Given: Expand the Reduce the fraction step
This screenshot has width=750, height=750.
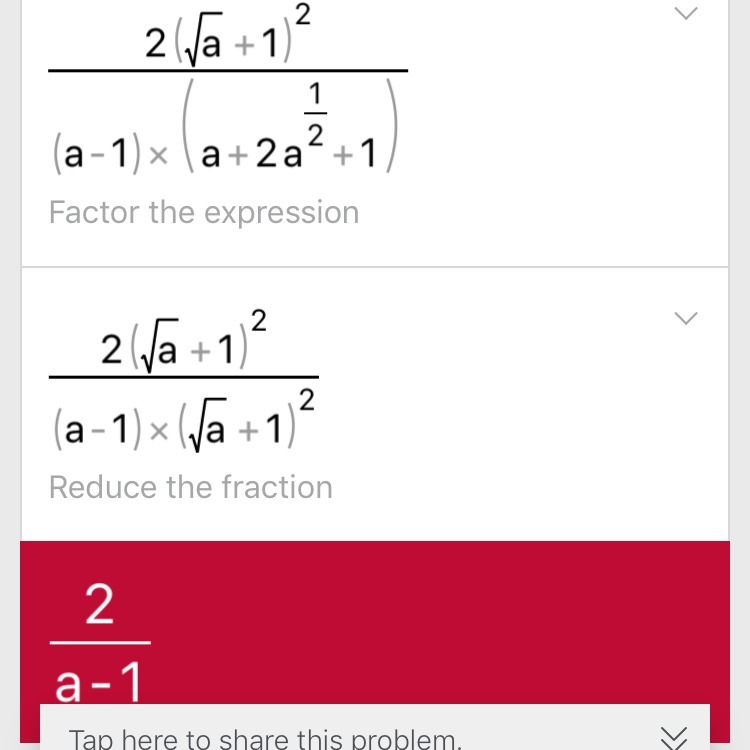Looking at the screenshot, I should pyautogui.click(x=685, y=318).
